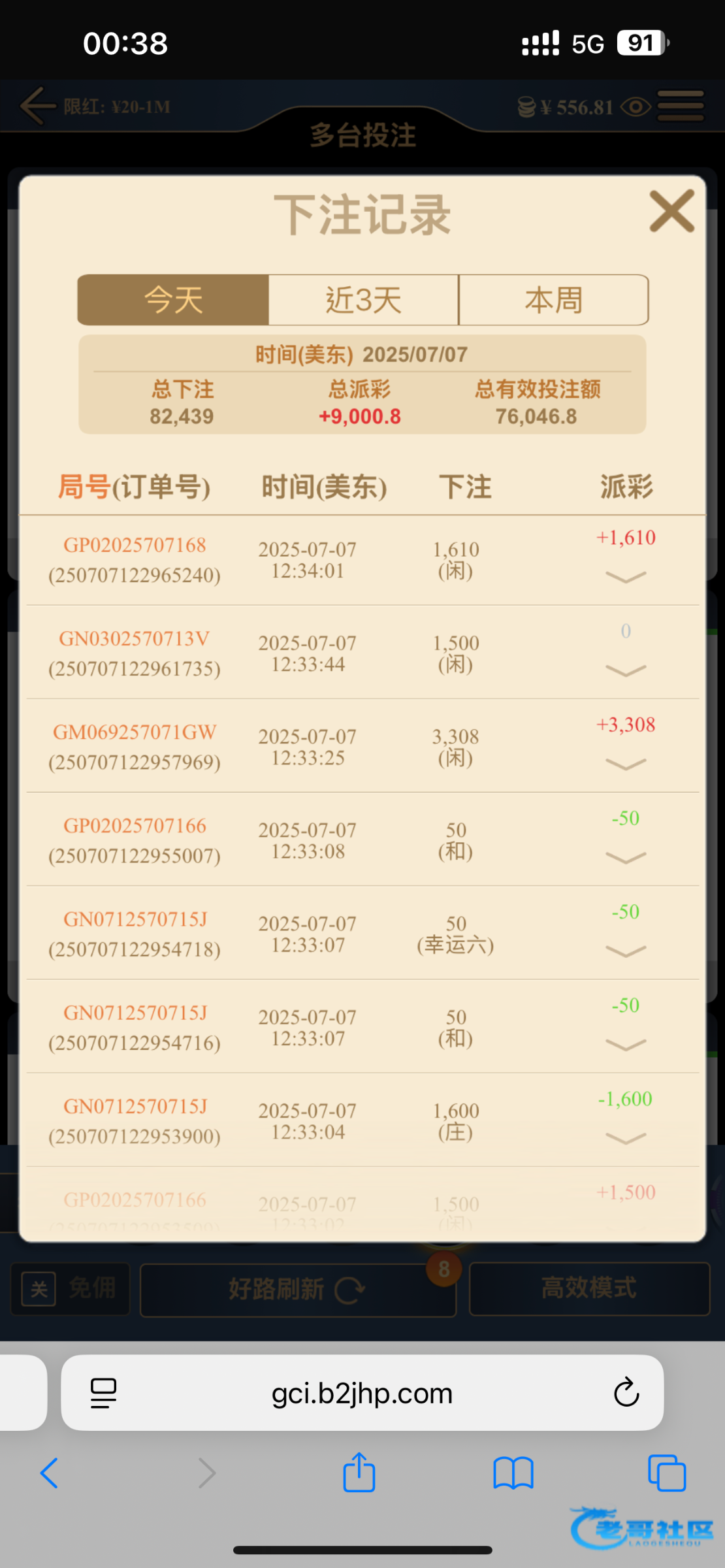Expand details for order 250707122955007
The image size is (725, 1568).
626,857
